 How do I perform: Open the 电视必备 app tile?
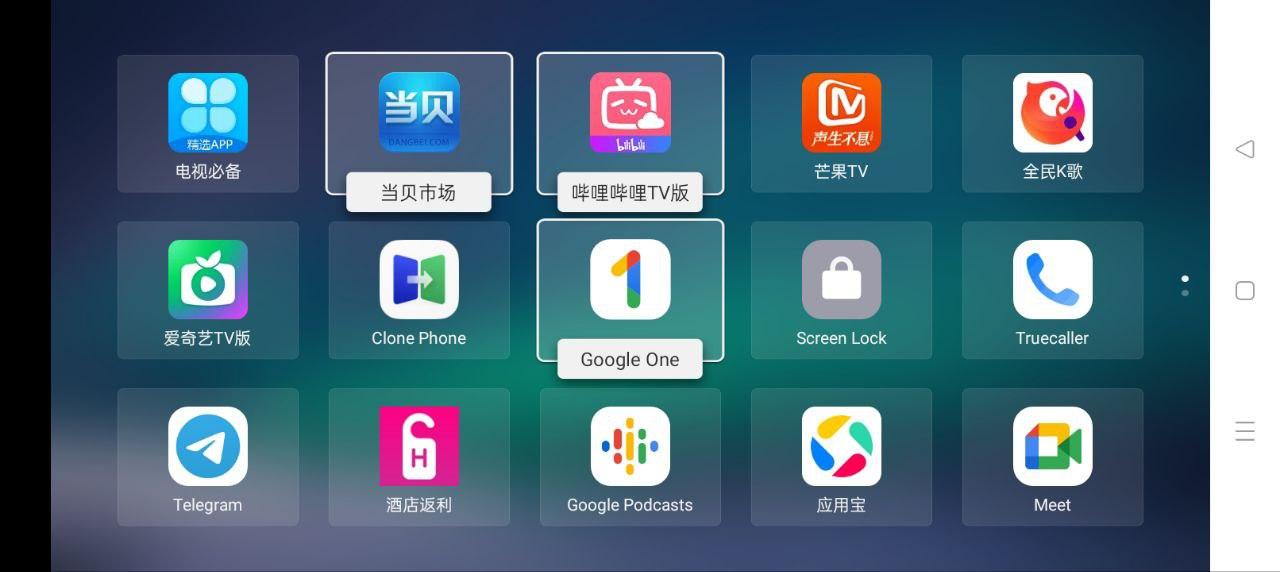pyautogui.click(x=208, y=124)
